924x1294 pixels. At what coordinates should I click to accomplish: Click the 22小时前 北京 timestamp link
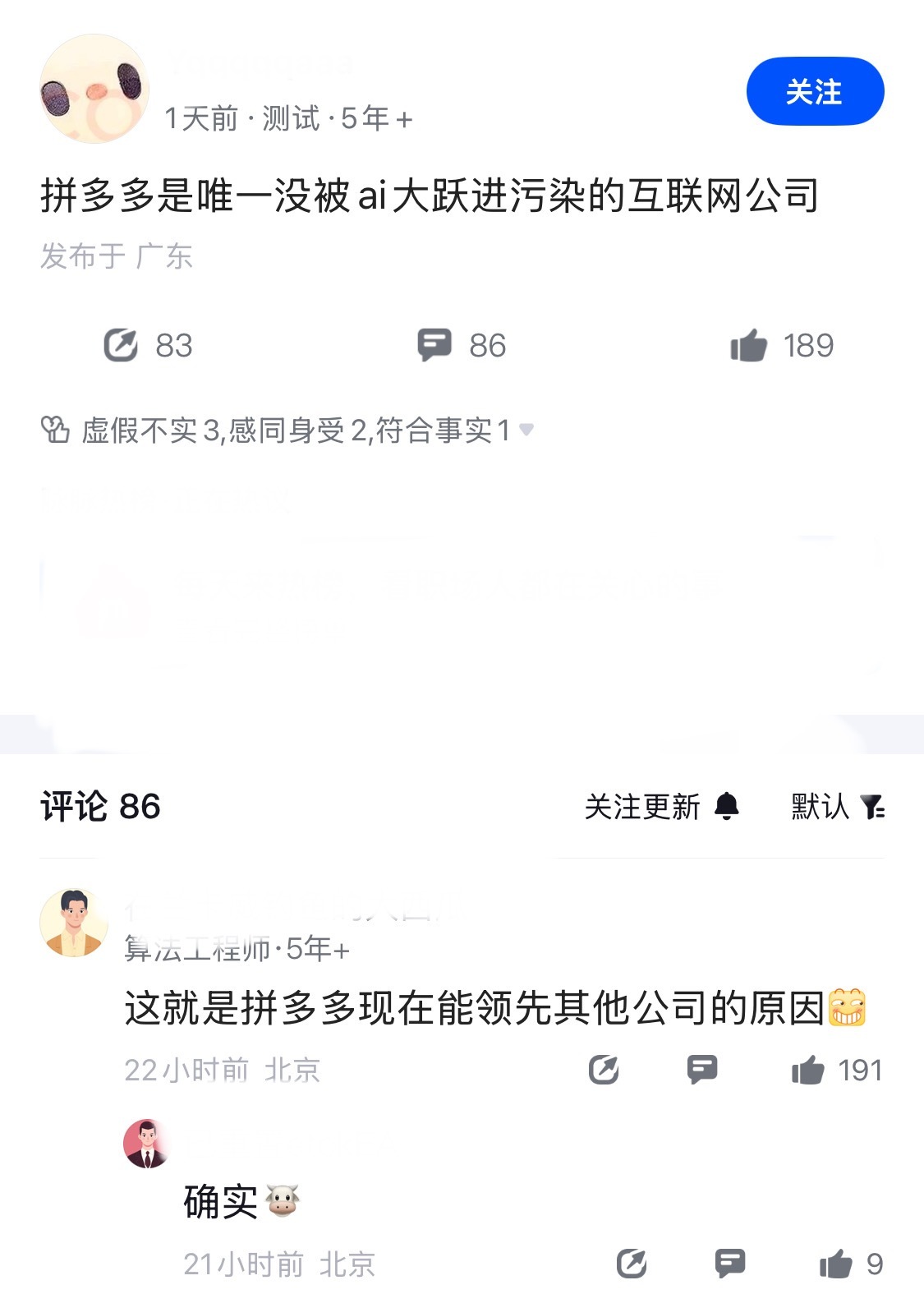pyautogui.click(x=222, y=1071)
